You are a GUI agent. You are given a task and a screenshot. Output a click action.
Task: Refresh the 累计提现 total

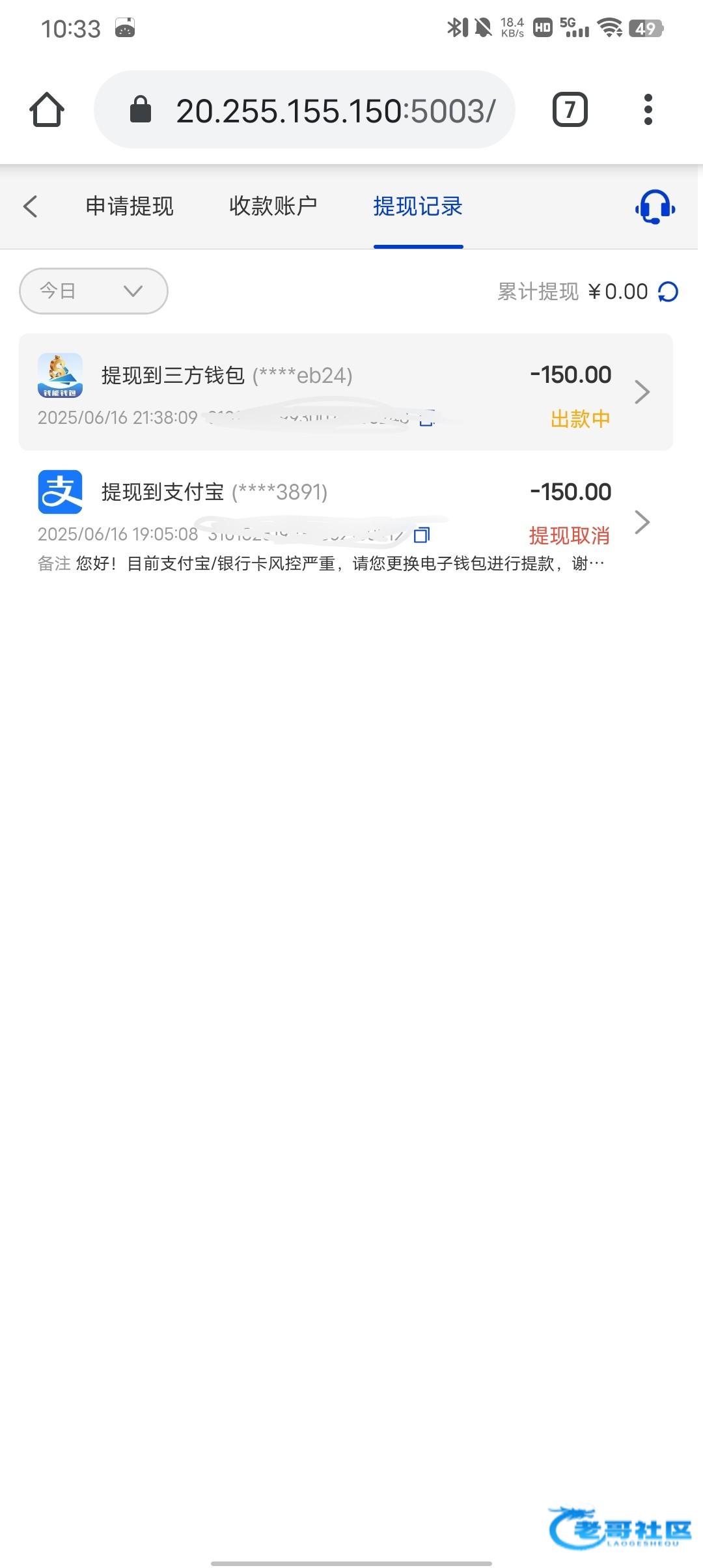pyautogui.click(x=669, y=292)
